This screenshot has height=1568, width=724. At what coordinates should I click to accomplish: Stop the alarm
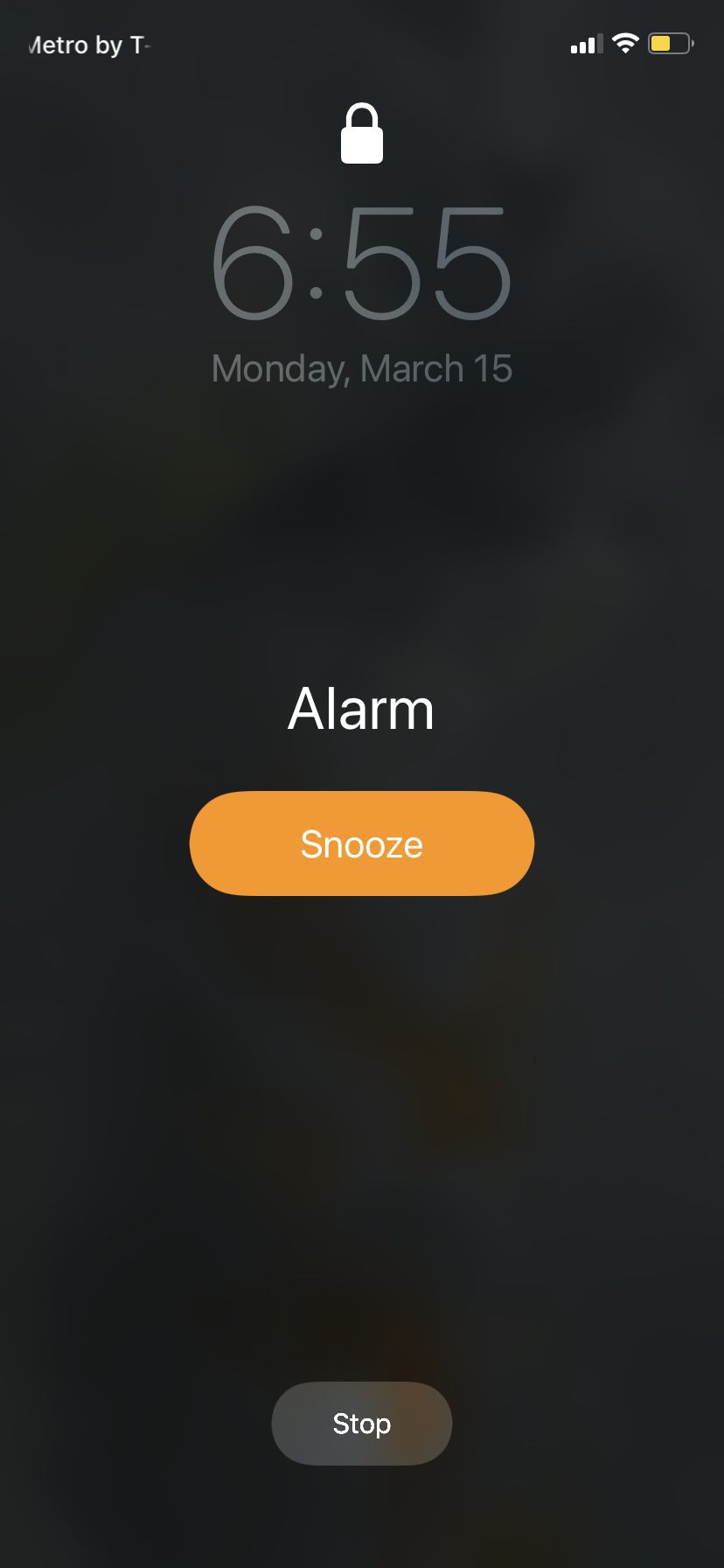(x=361, y=1424)
